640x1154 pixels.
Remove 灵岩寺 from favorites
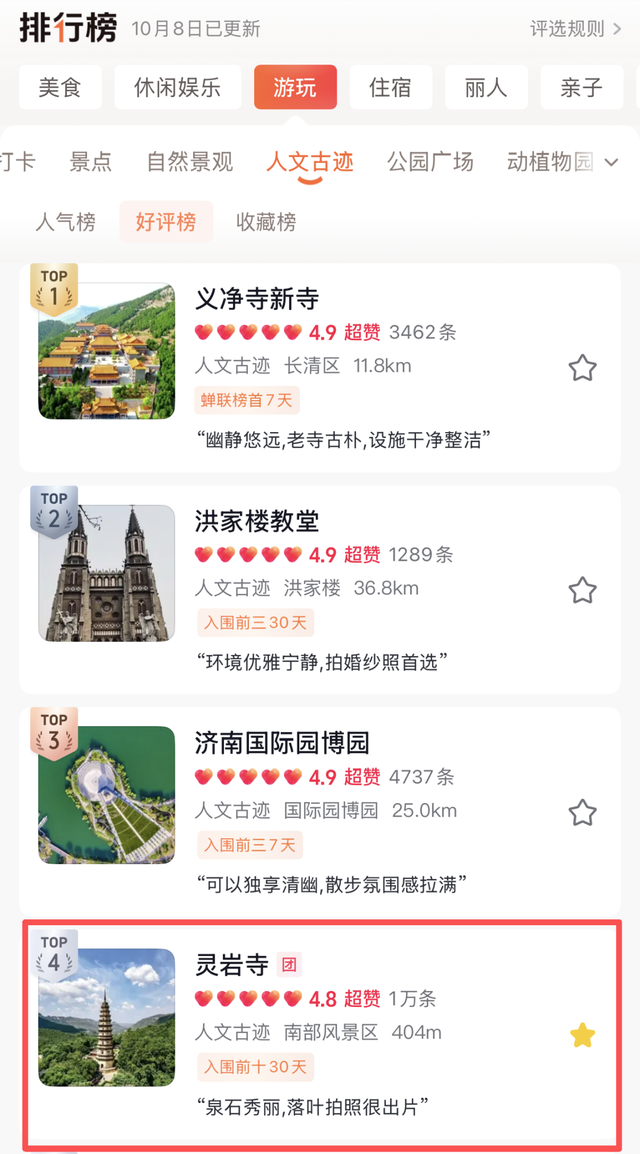coord(582,1036)
